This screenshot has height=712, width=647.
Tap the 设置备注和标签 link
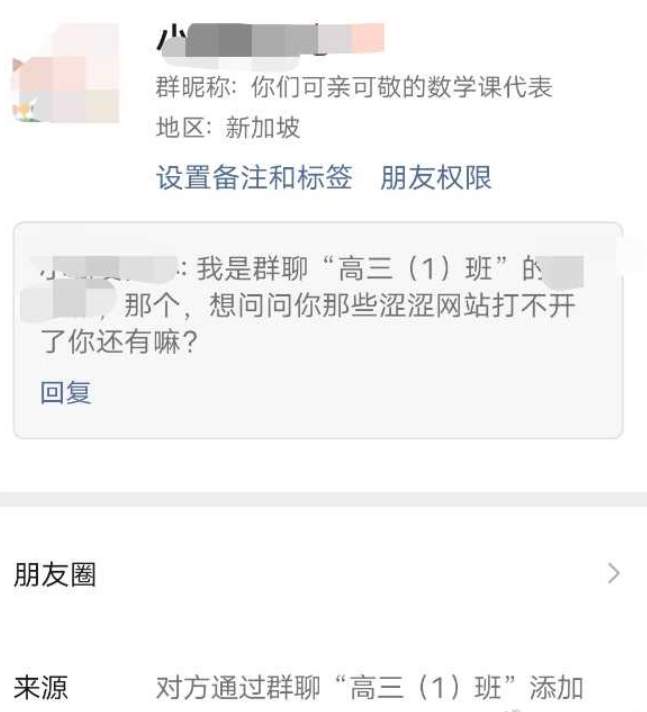click(254, 178)
